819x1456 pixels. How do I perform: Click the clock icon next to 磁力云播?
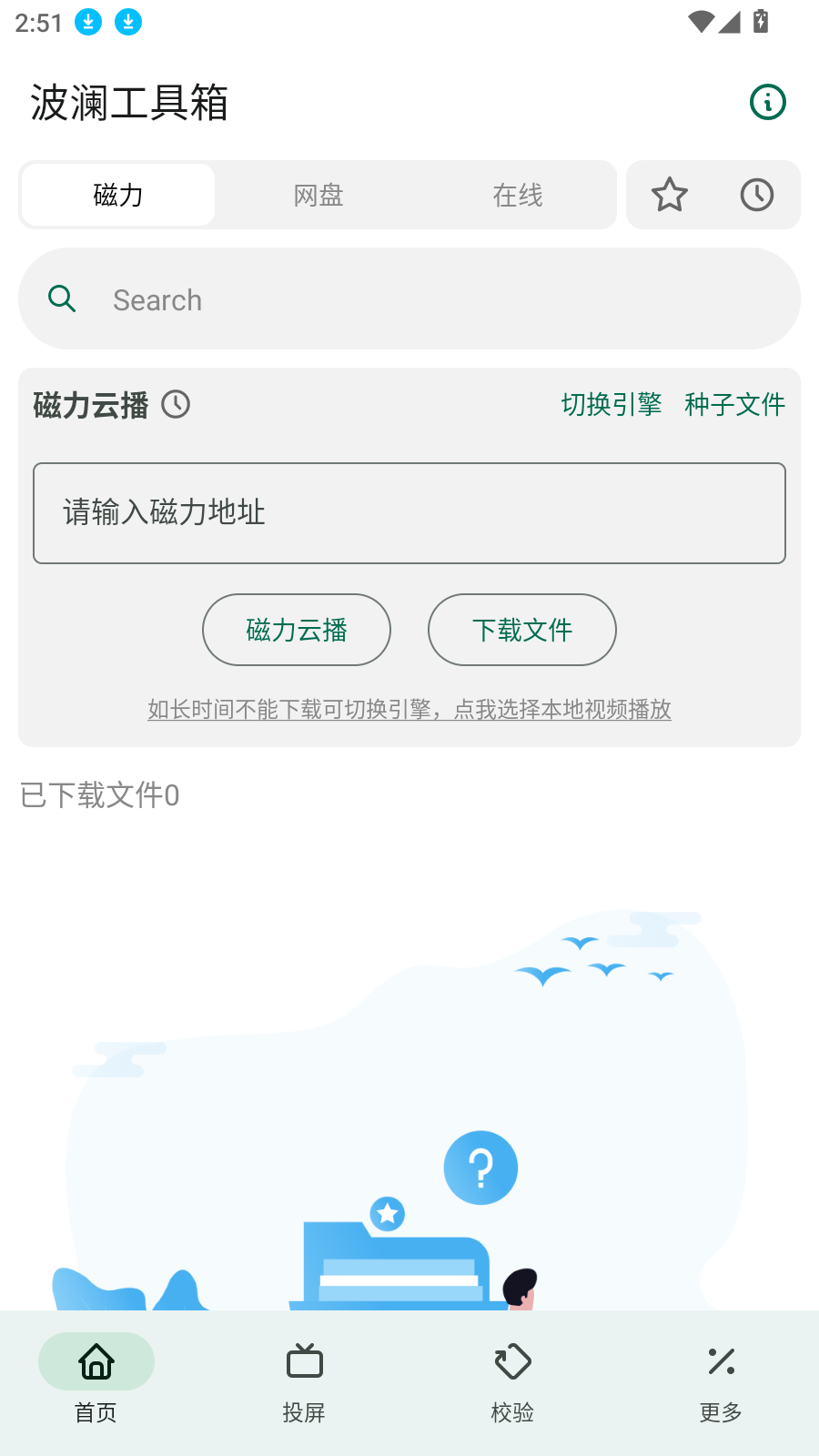coord(177,404)
